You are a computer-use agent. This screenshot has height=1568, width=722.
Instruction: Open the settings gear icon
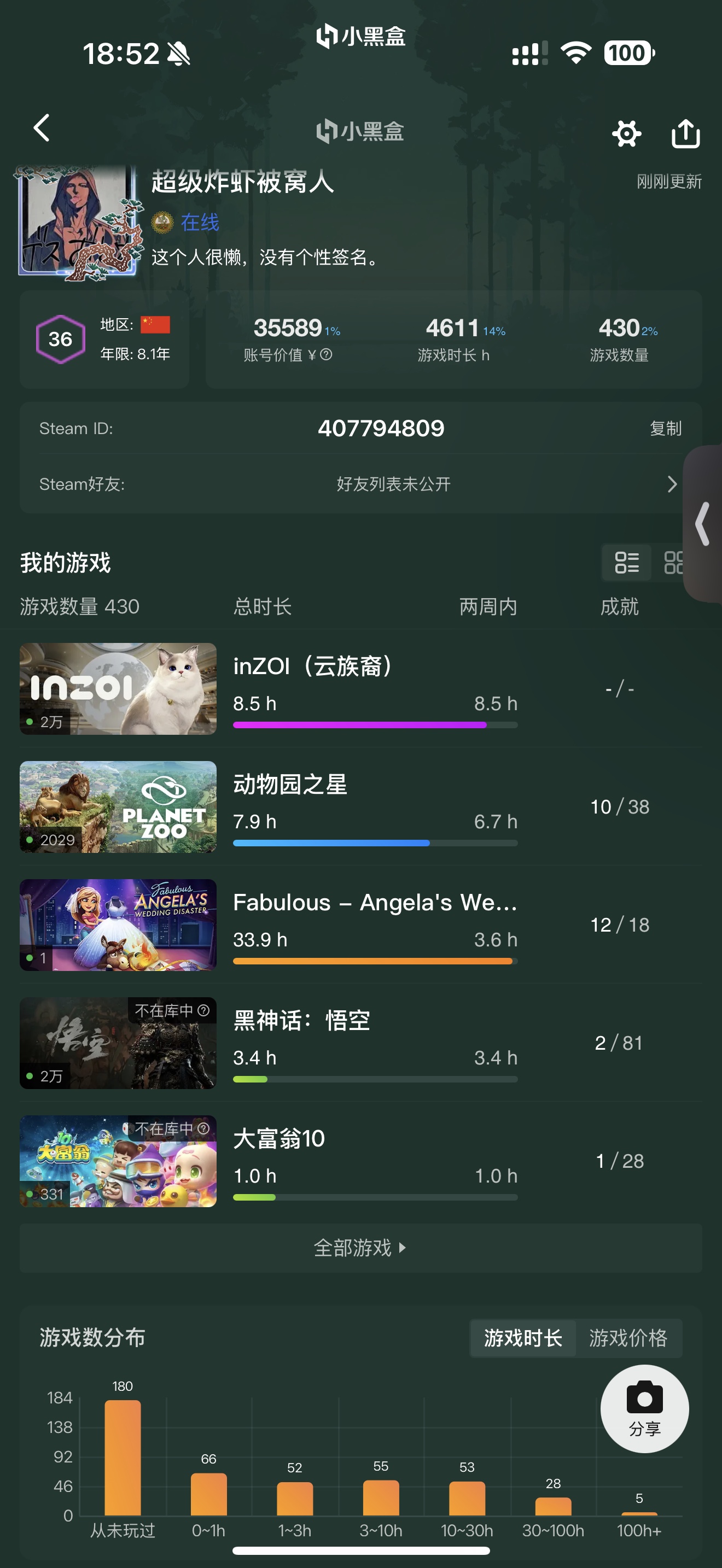pyautogui.click(x=626, y=133)
